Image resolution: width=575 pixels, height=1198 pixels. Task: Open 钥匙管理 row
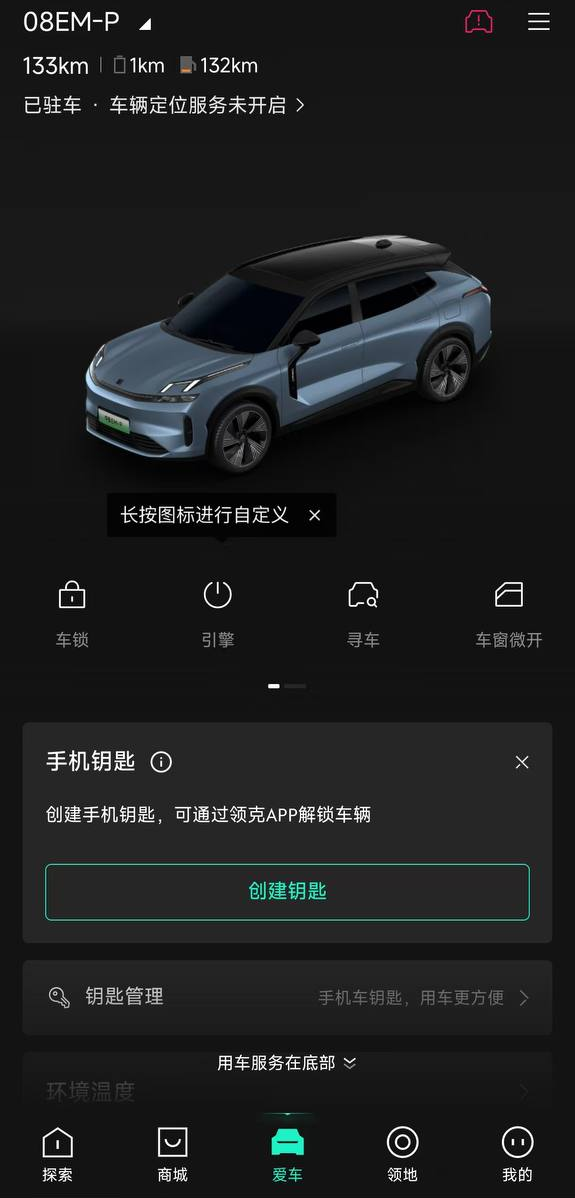pos(287,997)
